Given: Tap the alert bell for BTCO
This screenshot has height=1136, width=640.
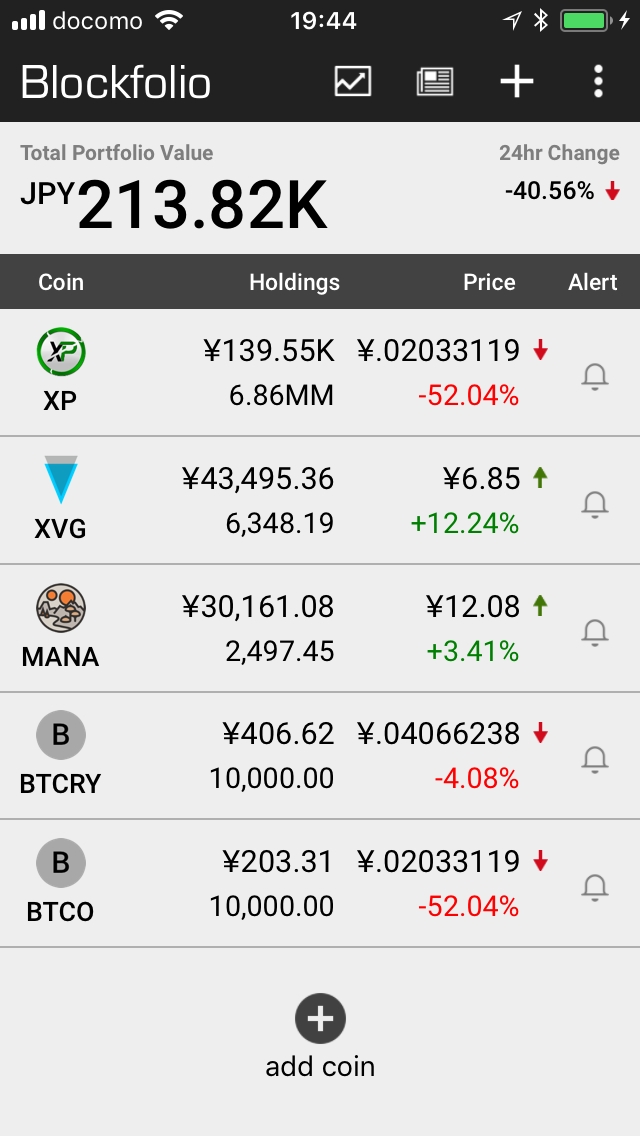Looking at the screenshot, I should click(x=595, y=887).
